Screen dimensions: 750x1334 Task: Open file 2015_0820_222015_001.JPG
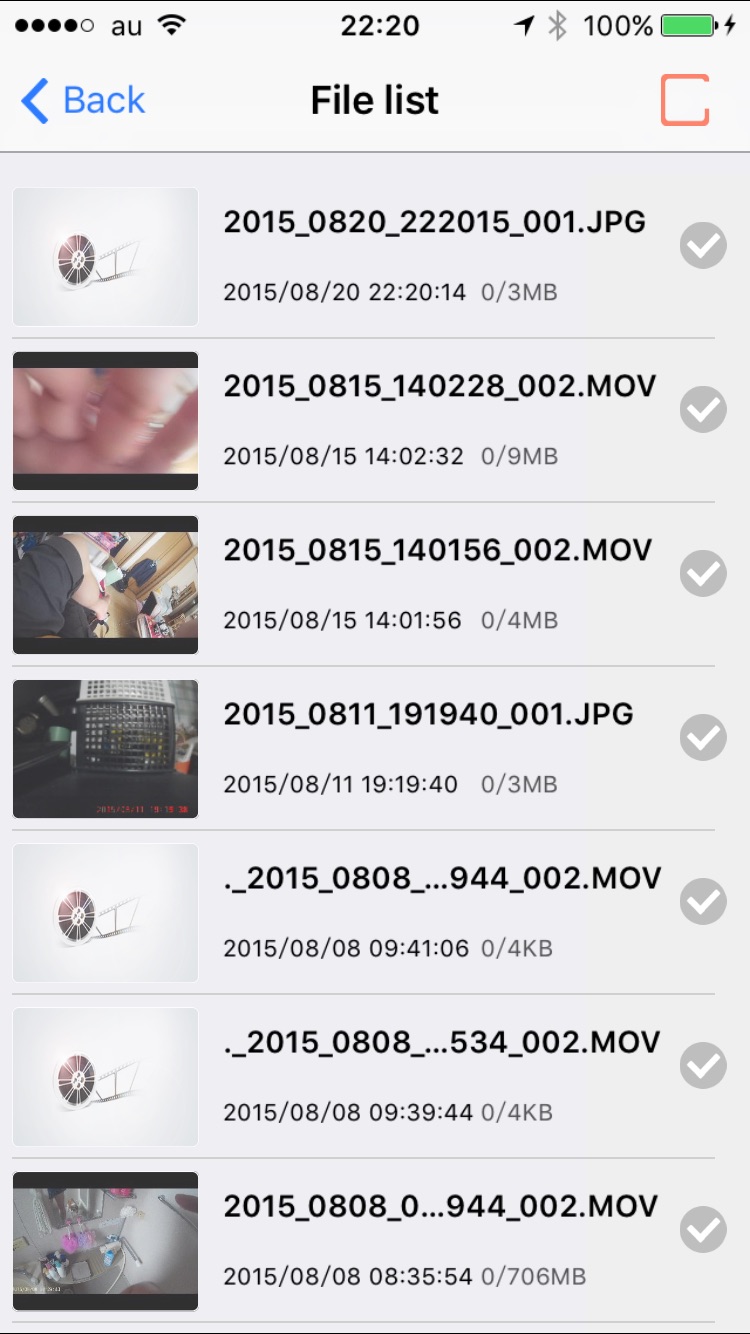434,222
